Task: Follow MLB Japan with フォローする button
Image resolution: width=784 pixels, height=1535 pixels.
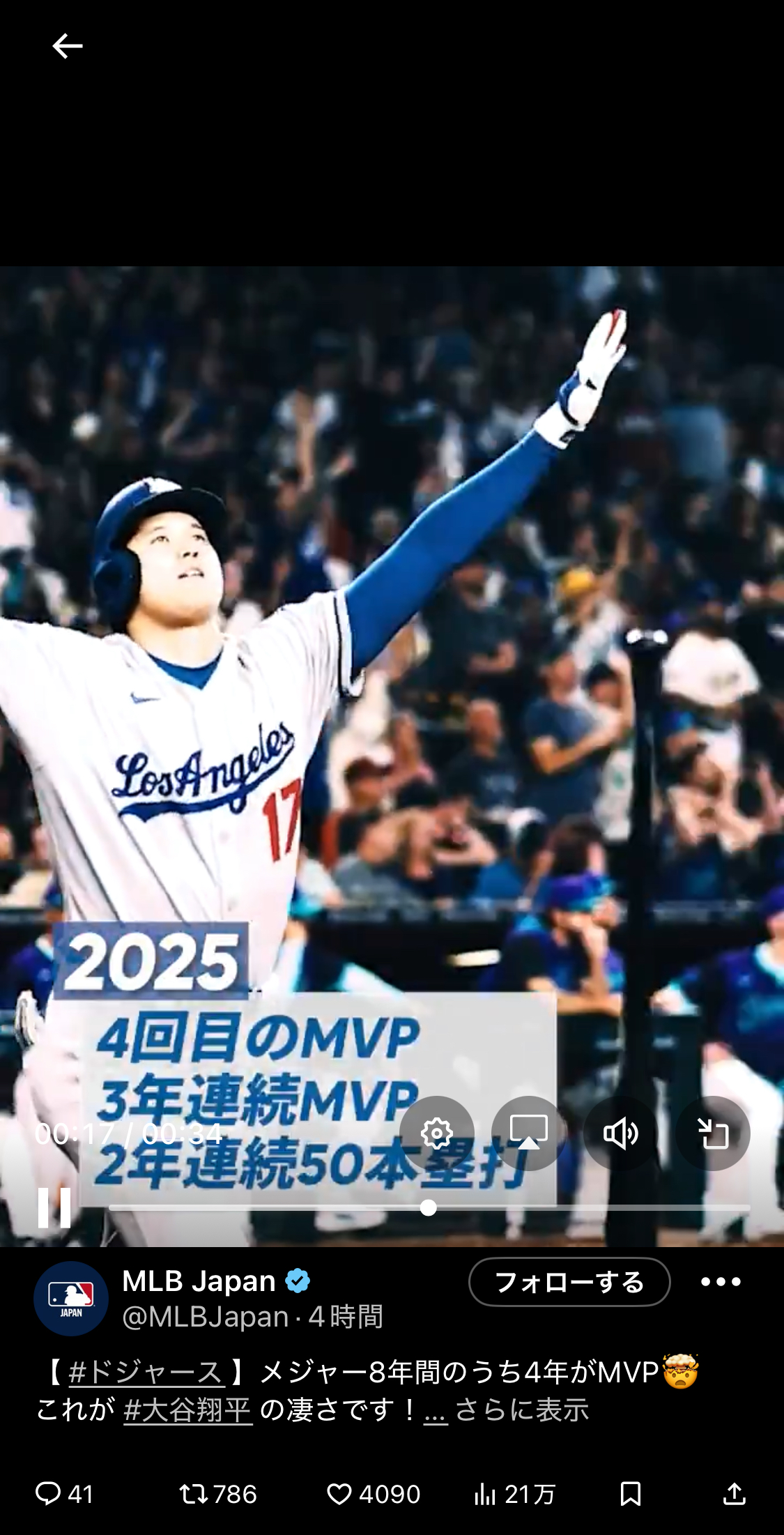Action: pyautogui.click(x=569, y=1281)
